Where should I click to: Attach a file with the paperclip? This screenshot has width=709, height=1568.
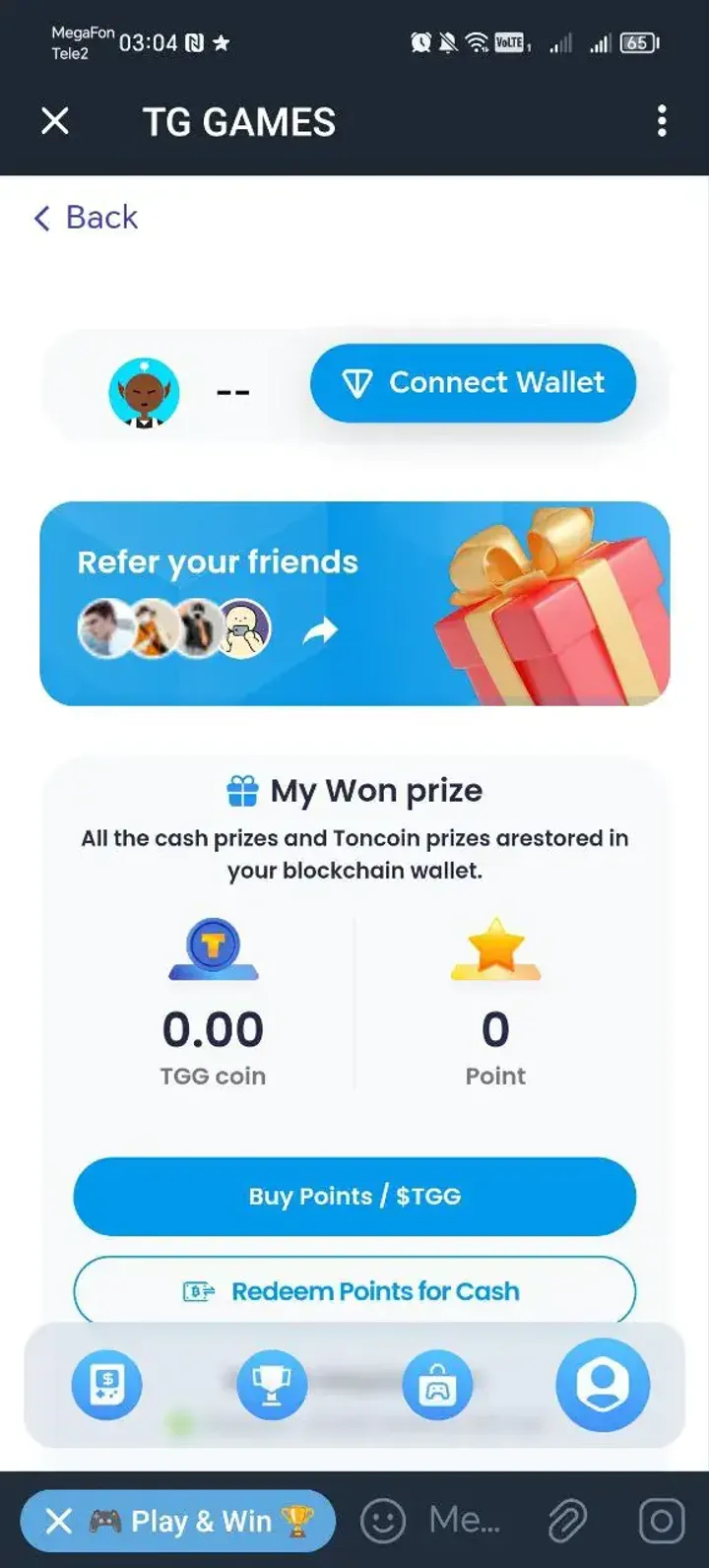coord(568,1522)
